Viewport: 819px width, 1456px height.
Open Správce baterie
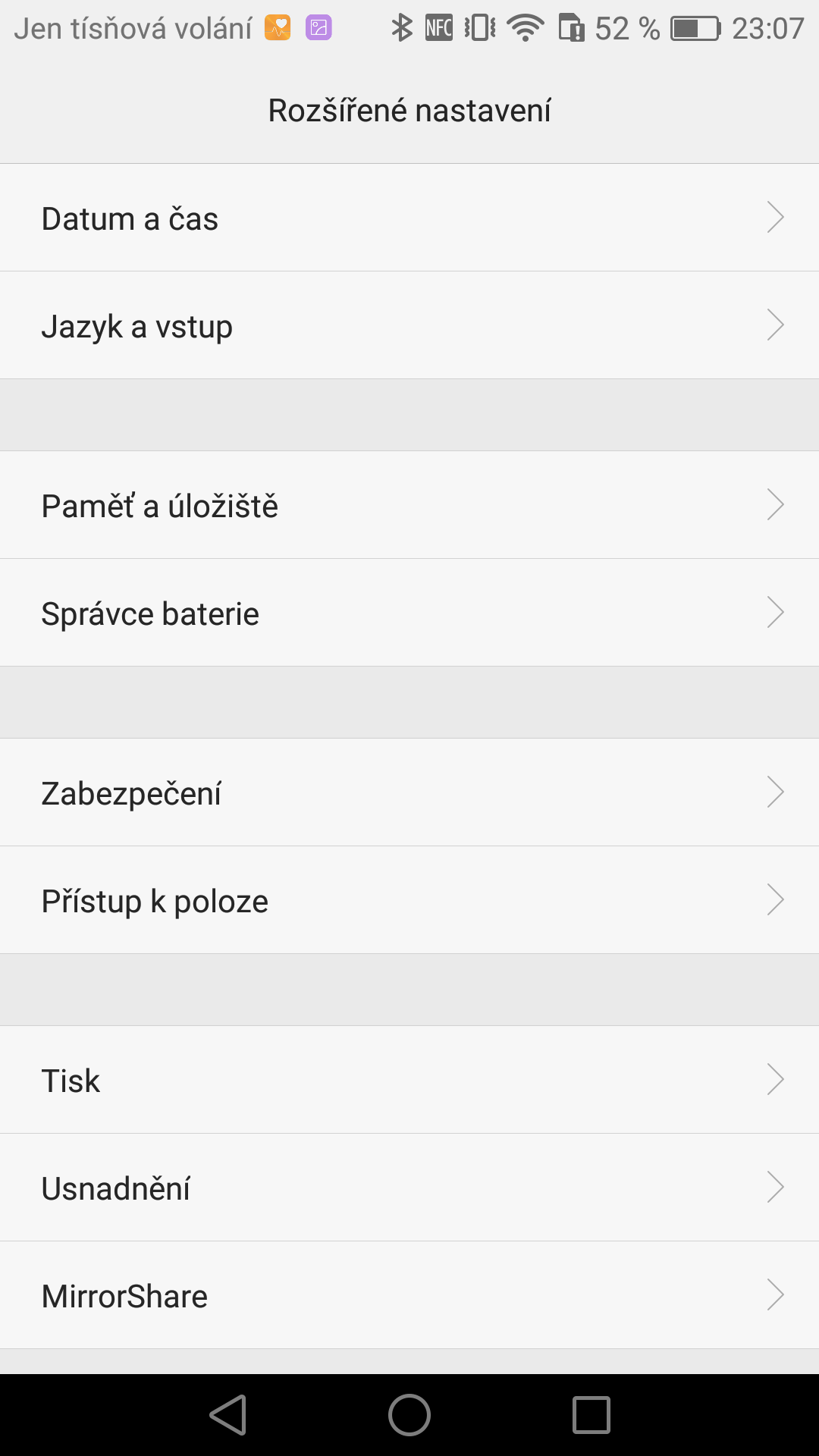(x=409, y=613)
